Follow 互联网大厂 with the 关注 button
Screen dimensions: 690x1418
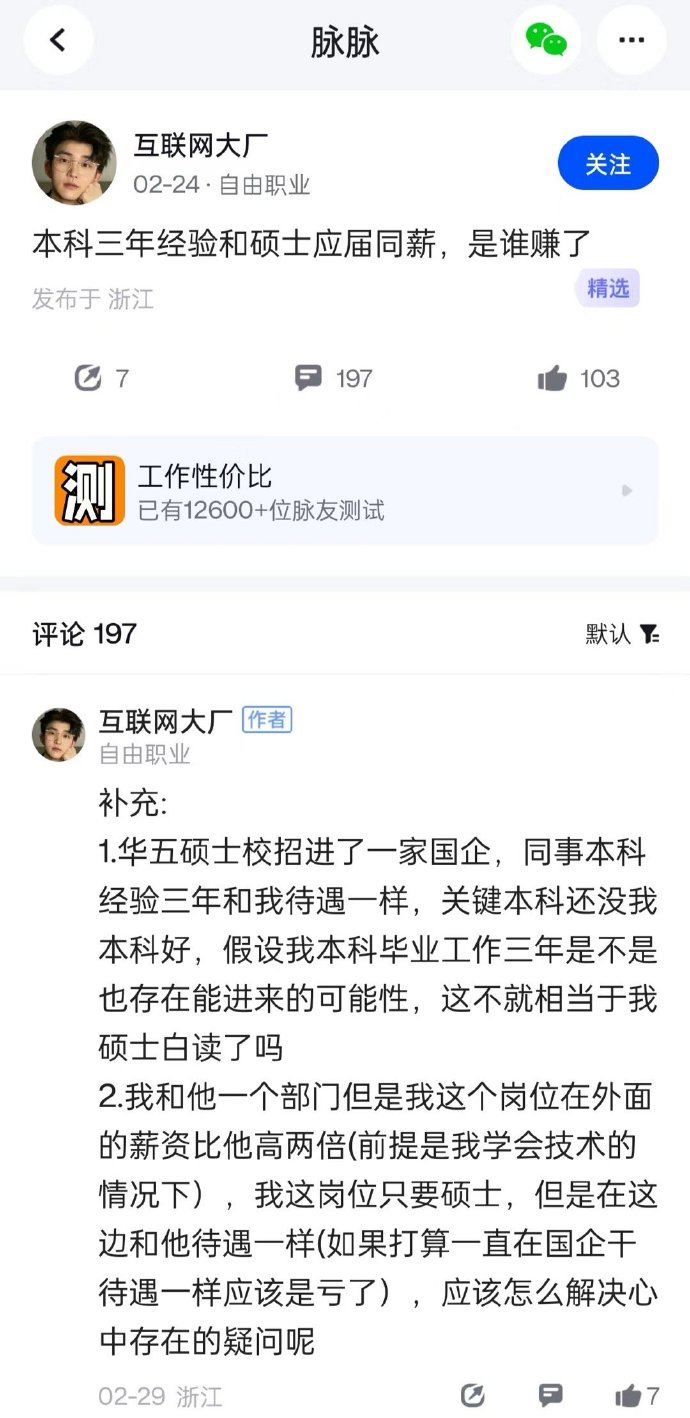click(x=608, y=163)
